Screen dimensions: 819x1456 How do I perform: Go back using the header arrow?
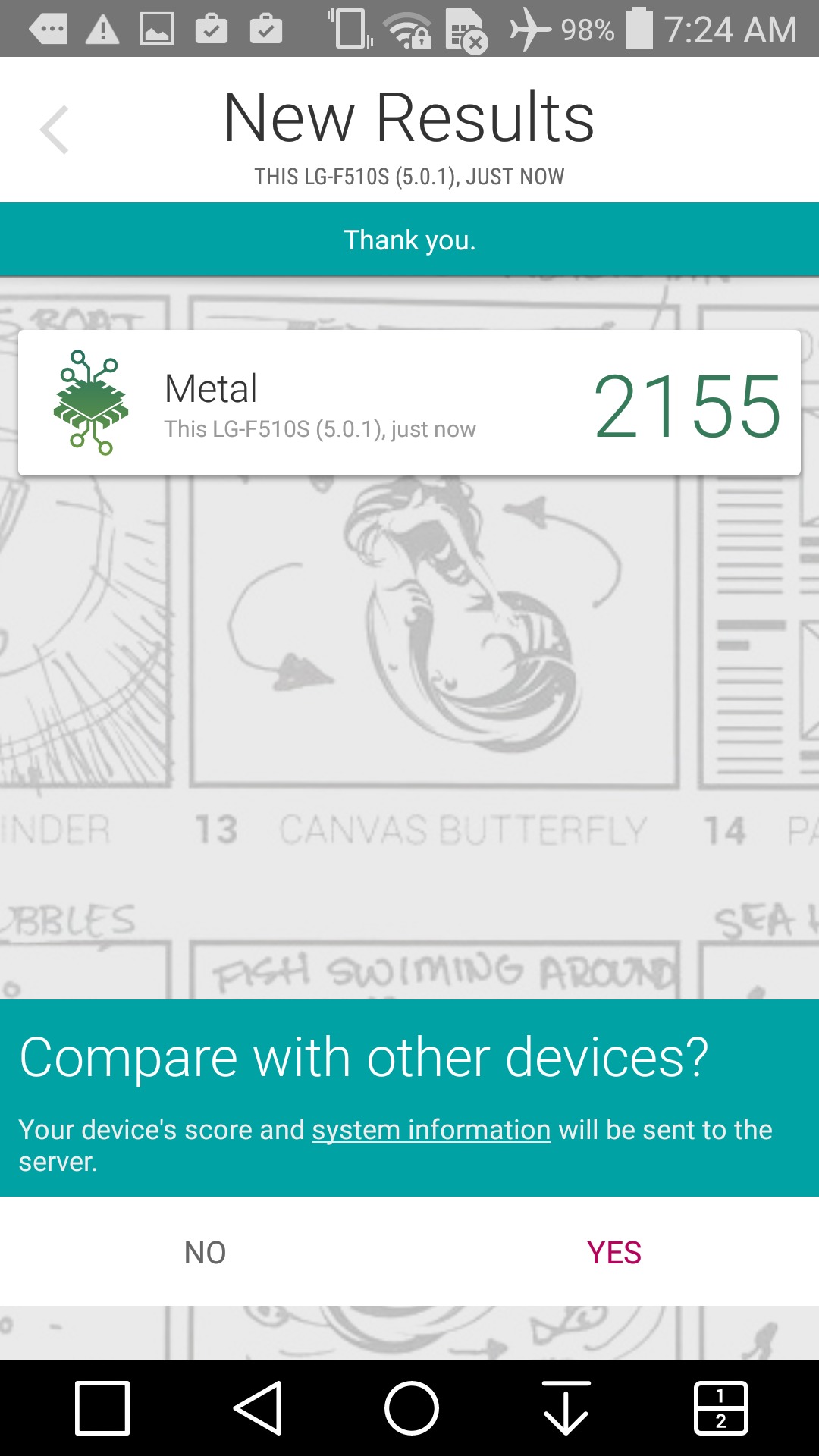pyautogui.click(x=55, y=130)
